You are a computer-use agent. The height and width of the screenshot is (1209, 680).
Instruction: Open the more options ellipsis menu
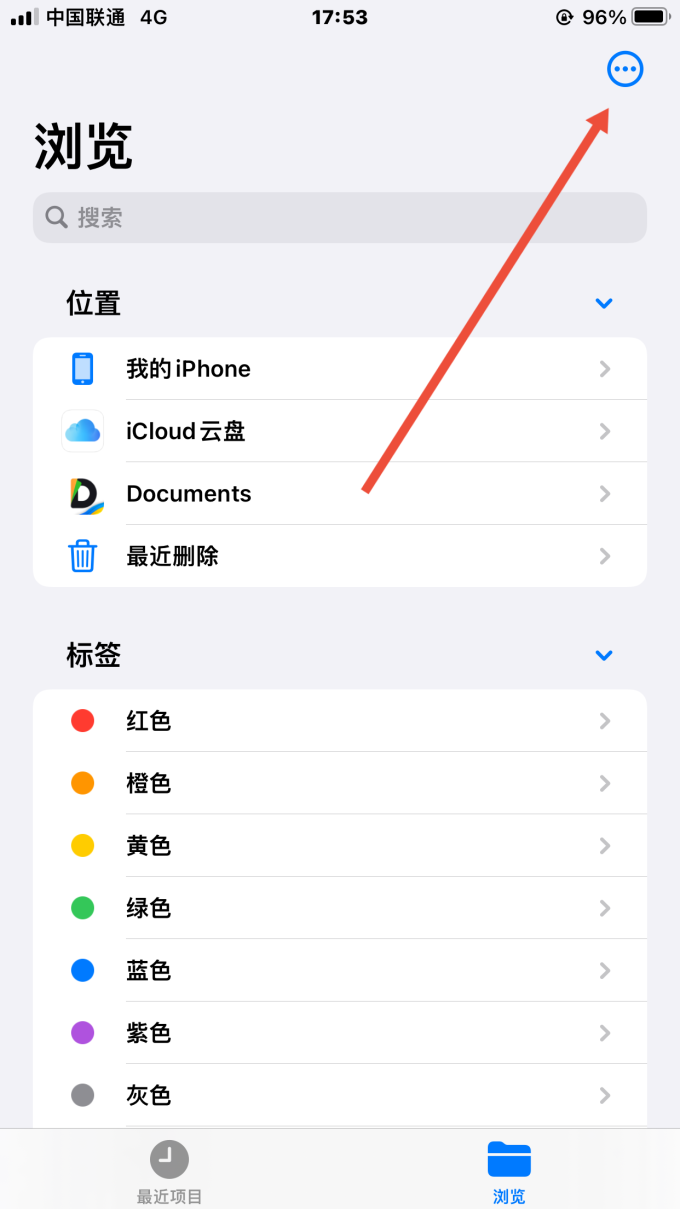click(x=625, y=69)
